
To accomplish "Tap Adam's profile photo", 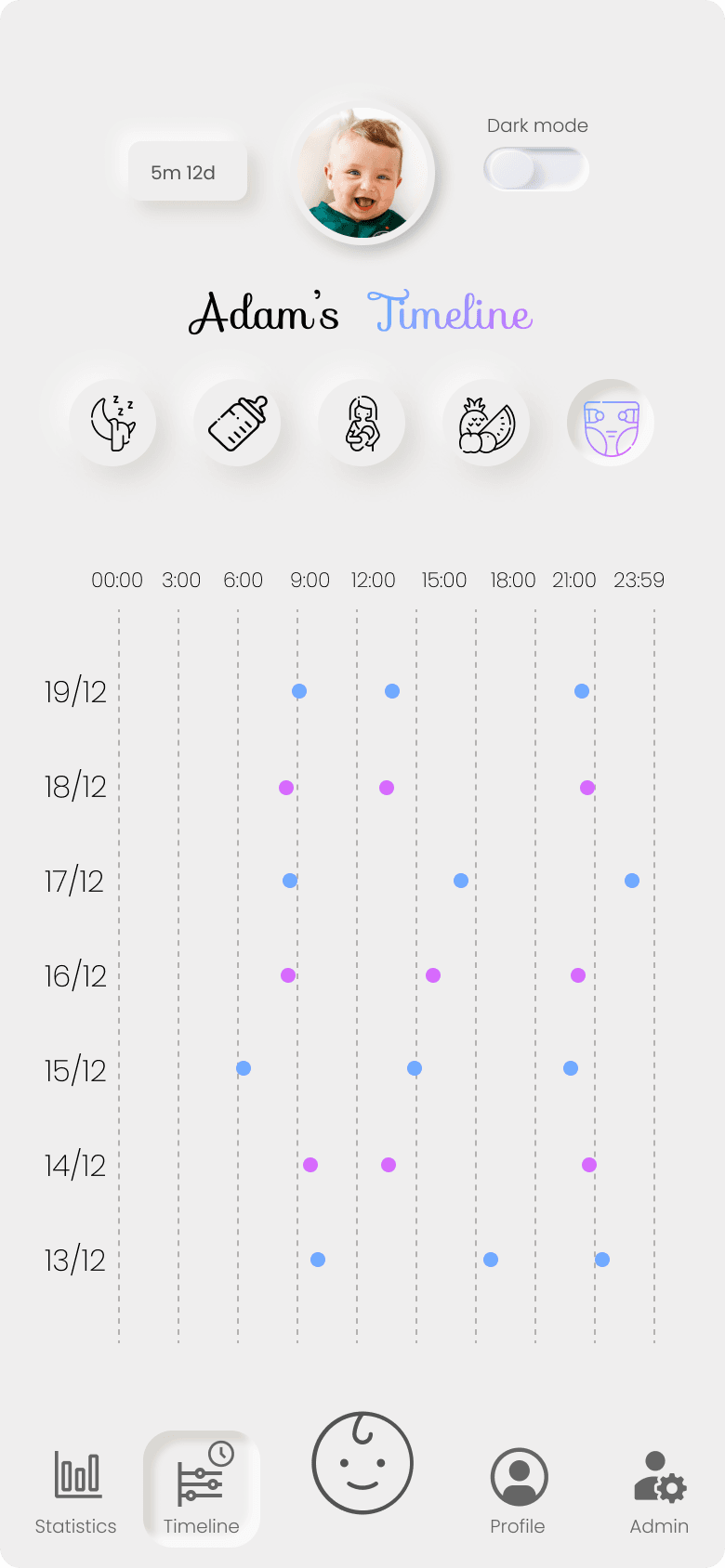I will click(362, 173).
